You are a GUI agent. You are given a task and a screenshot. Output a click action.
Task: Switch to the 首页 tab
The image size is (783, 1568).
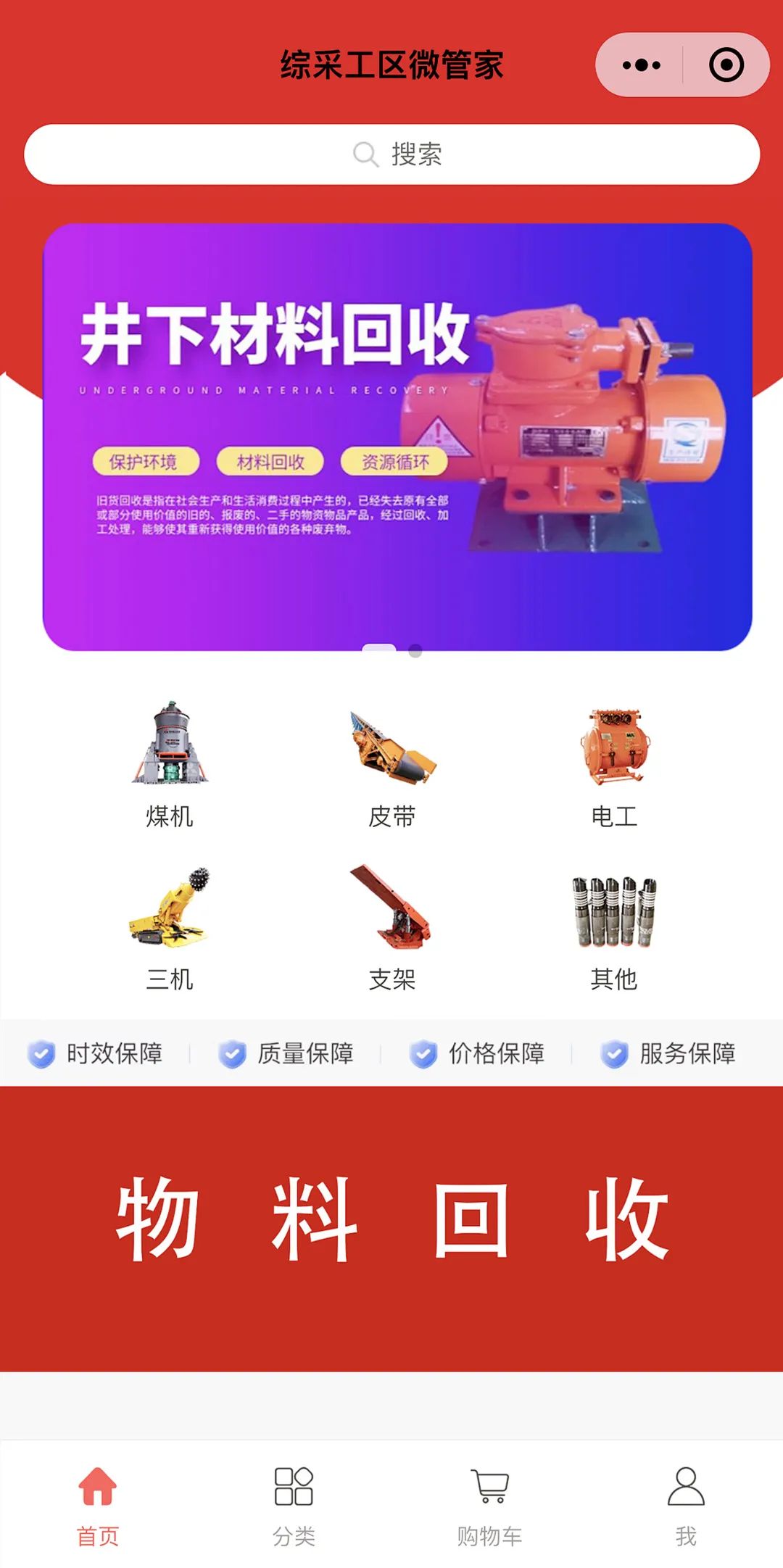98,1504
